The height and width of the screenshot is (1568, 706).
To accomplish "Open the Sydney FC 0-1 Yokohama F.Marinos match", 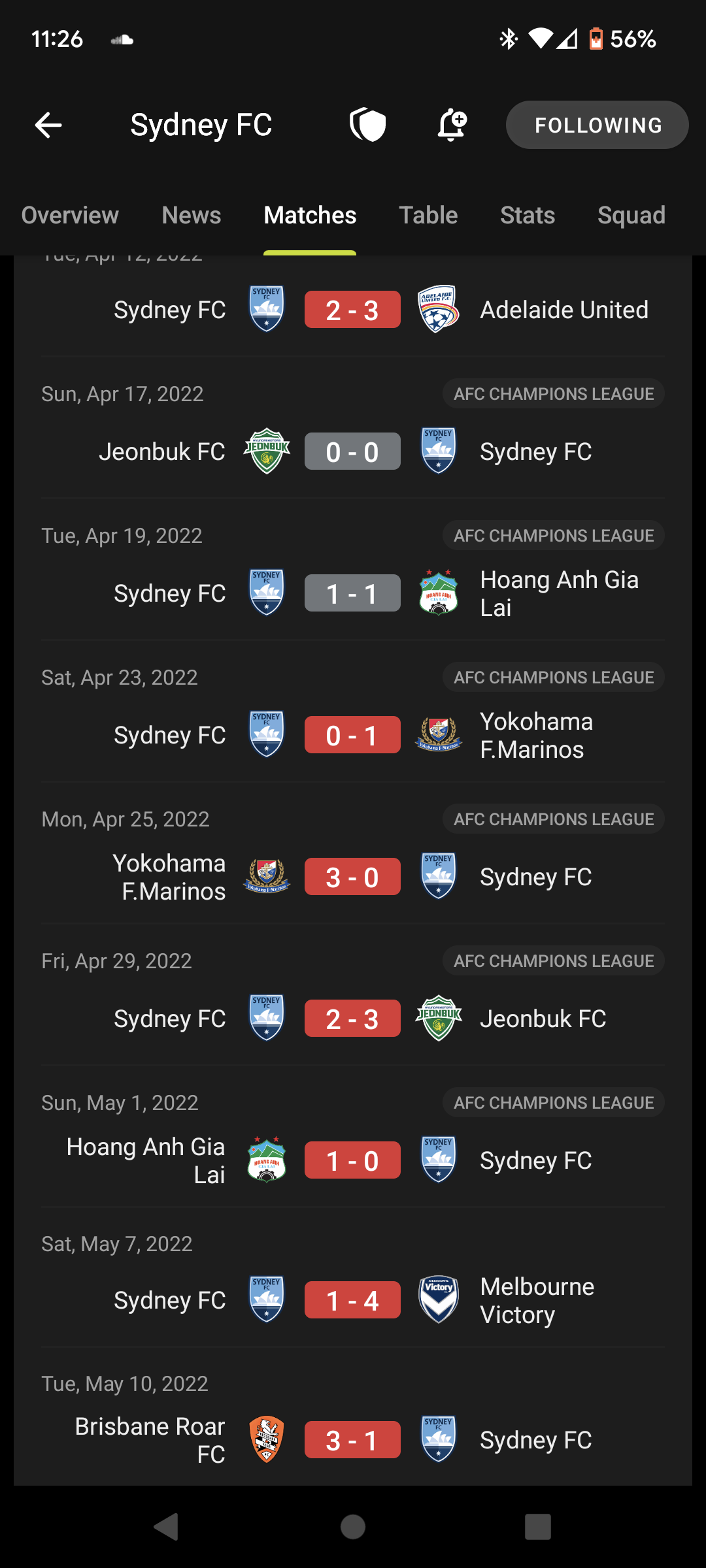I will (x=353, y=711).
